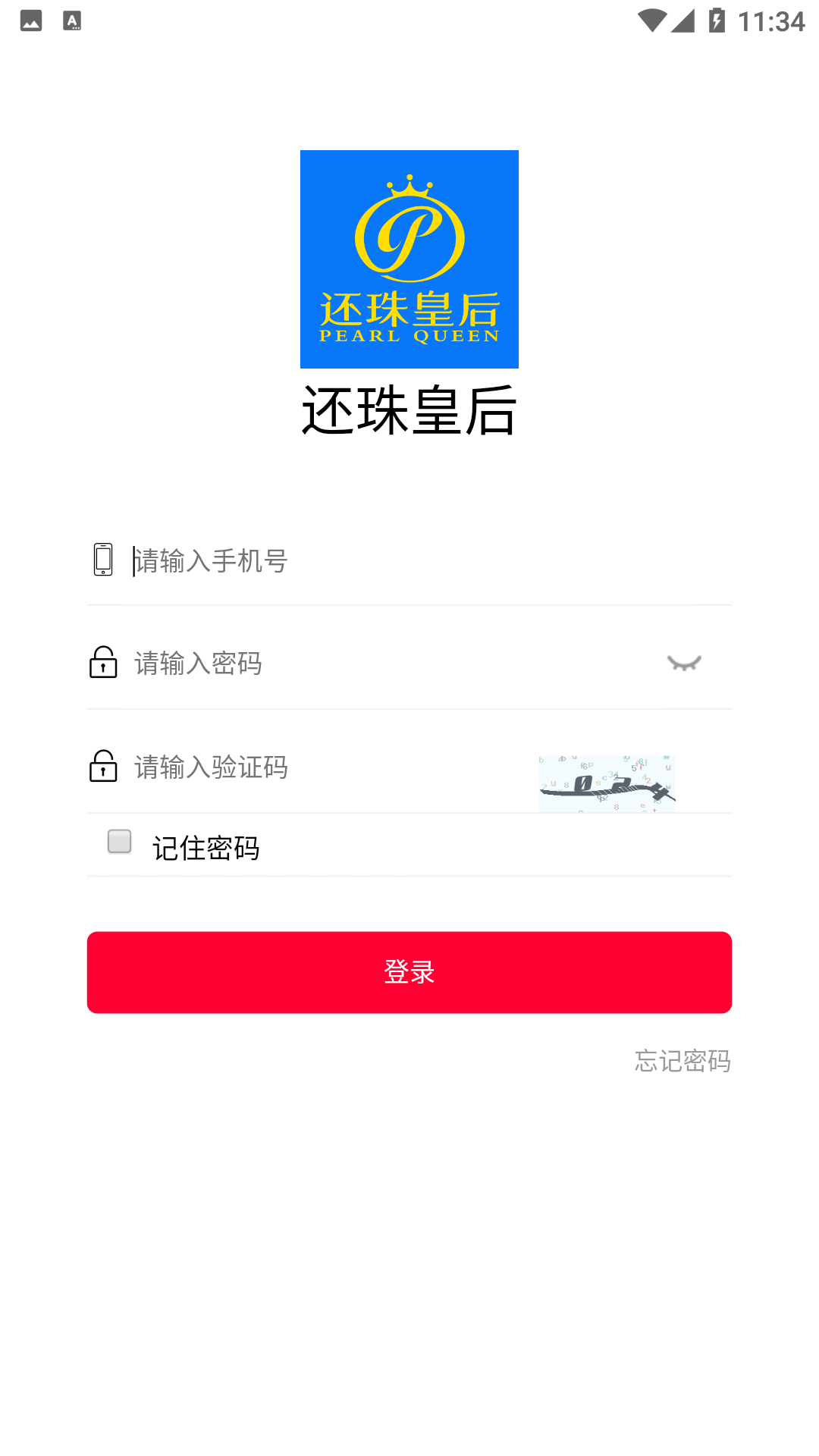Click the lock icon beside the verification code field
Screen dimensions: 819x1456
tap(102, 767)
